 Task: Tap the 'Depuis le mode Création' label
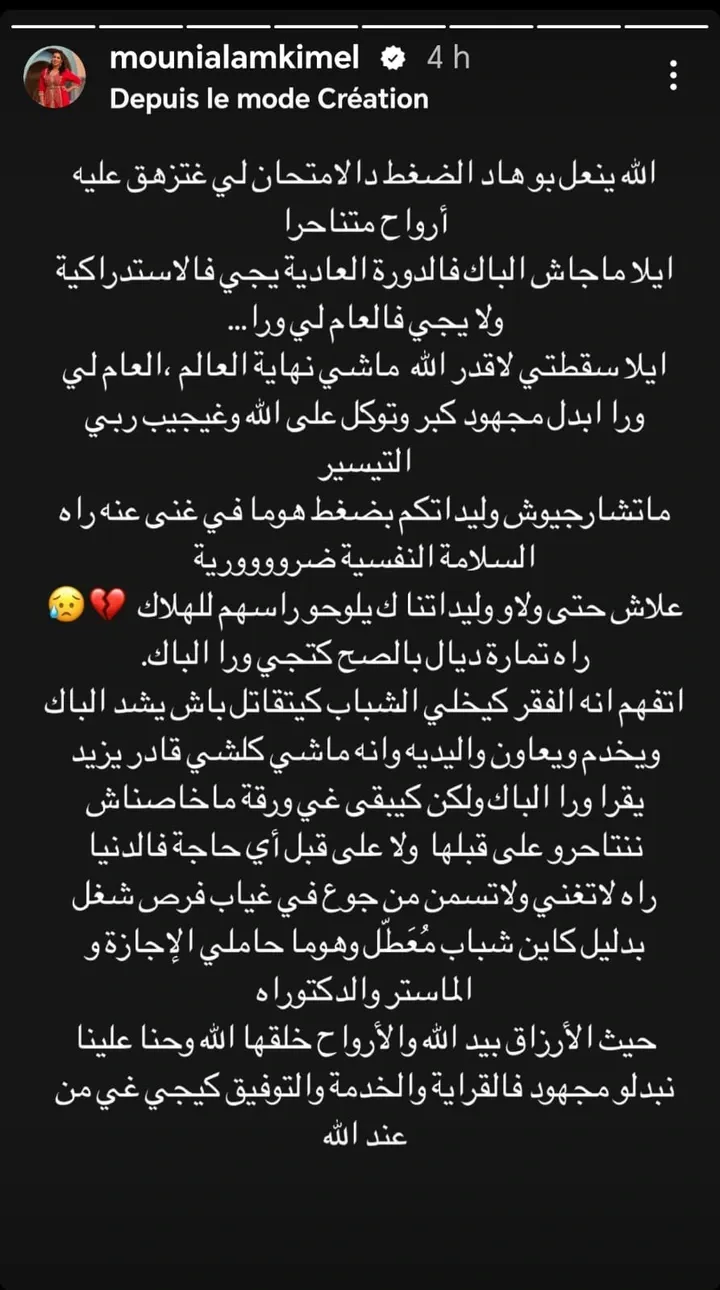[268, 99]
